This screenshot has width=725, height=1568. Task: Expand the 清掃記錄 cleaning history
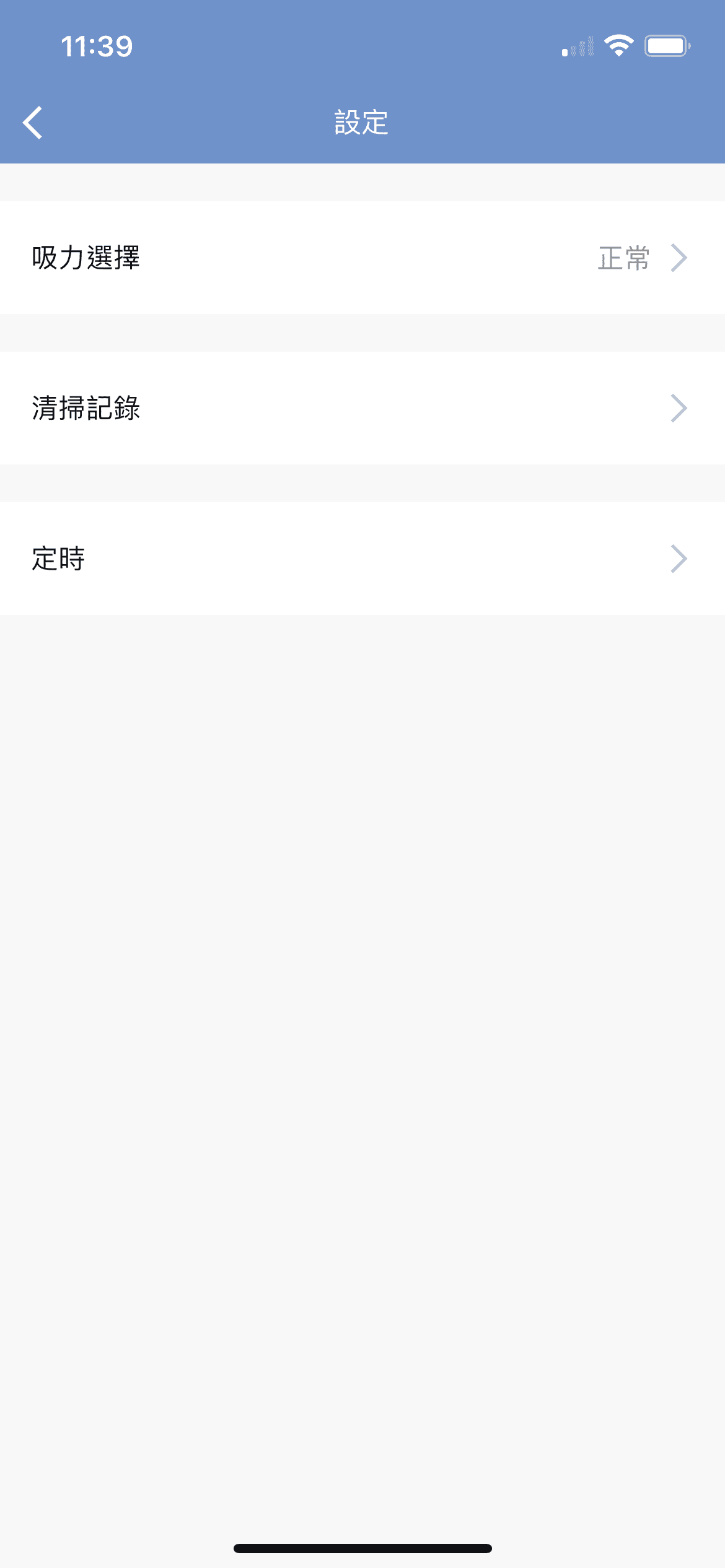[362, 407]
